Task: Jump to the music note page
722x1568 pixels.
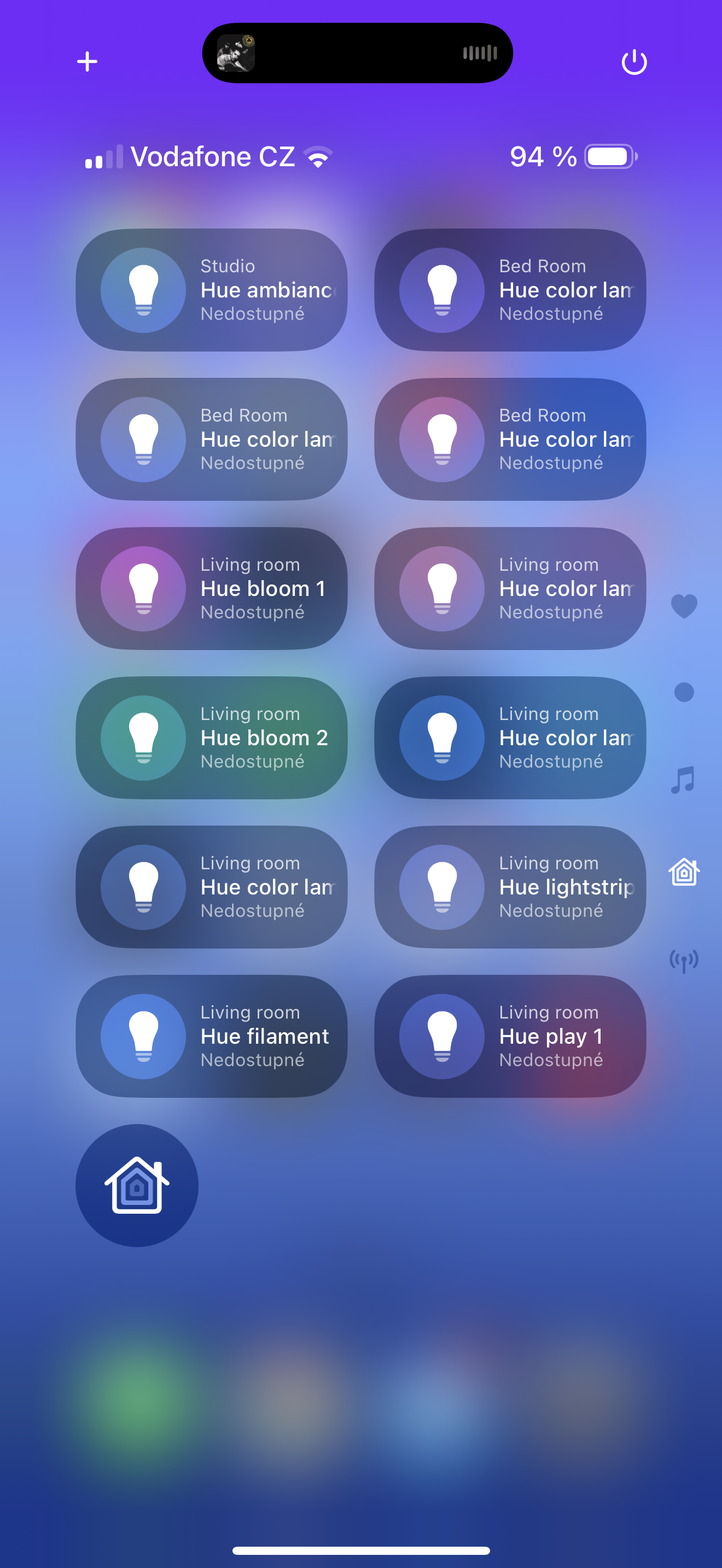Action: (x=683, y=780)
